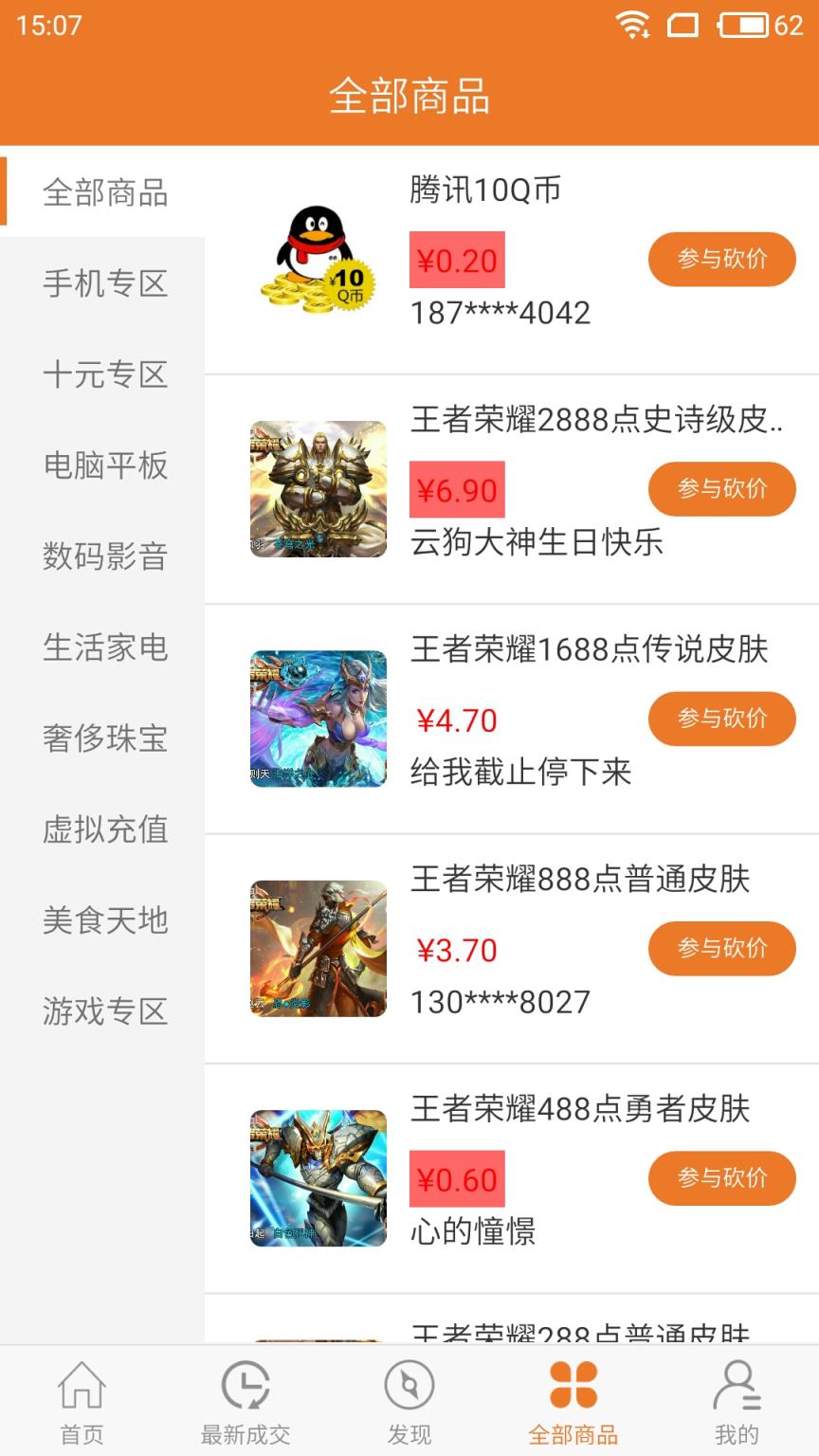Click the highlighted ¥0.20 price tag

[x=456, y=260]
